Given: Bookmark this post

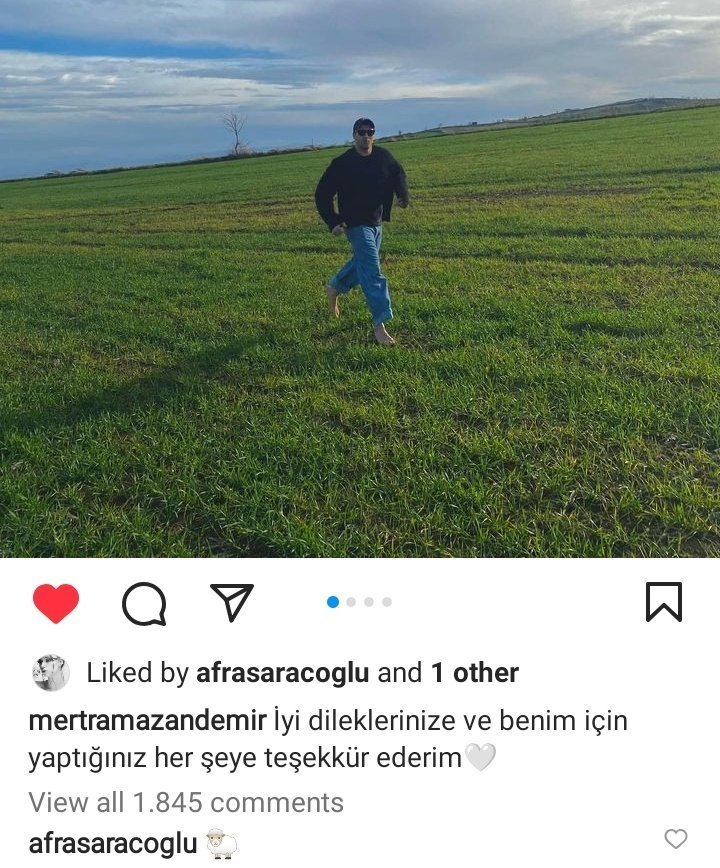Looking at the screenshot, I should click(x=664, y=602).
